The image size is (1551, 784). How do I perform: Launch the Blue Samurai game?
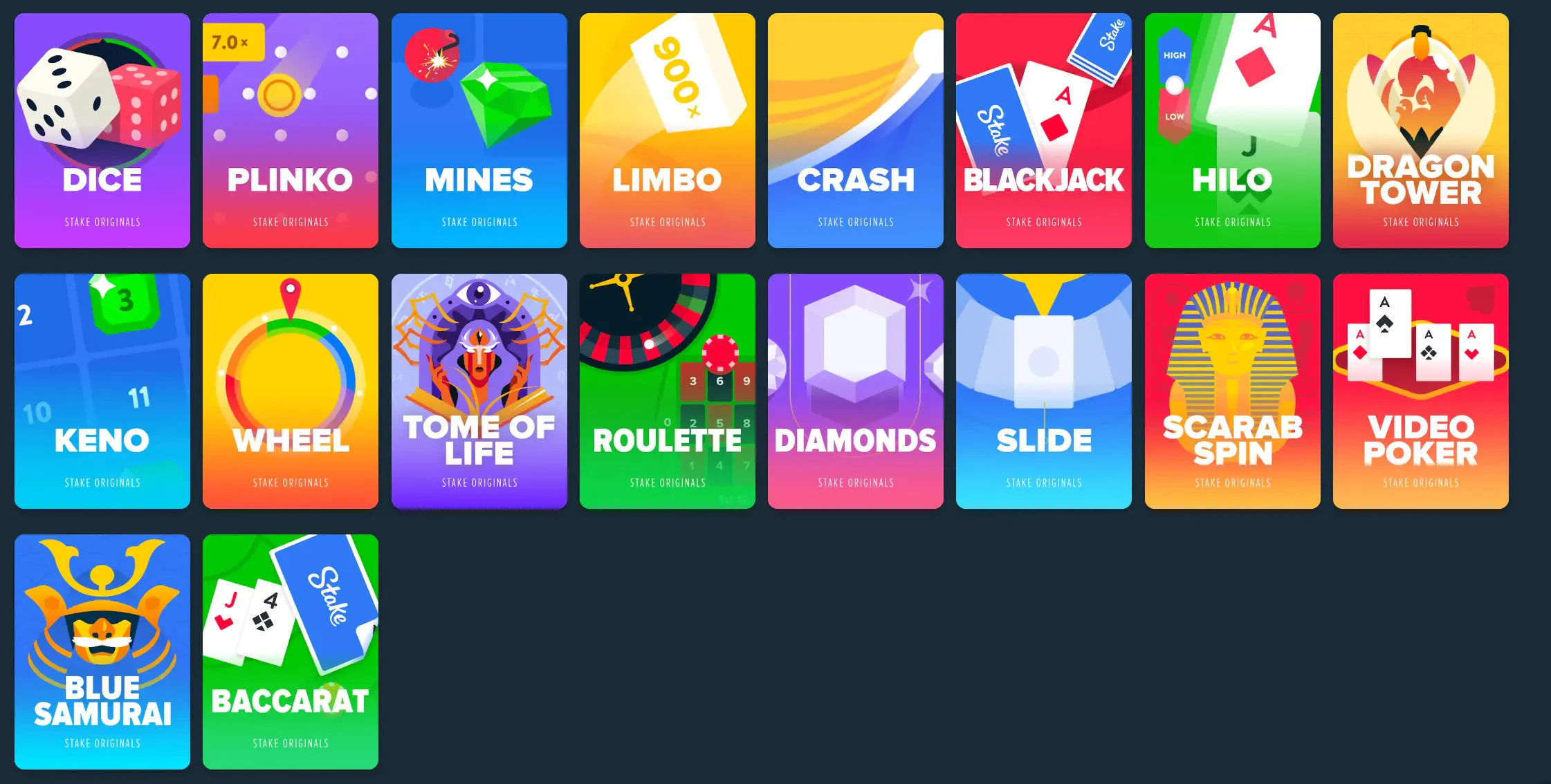tap(102, 652)
